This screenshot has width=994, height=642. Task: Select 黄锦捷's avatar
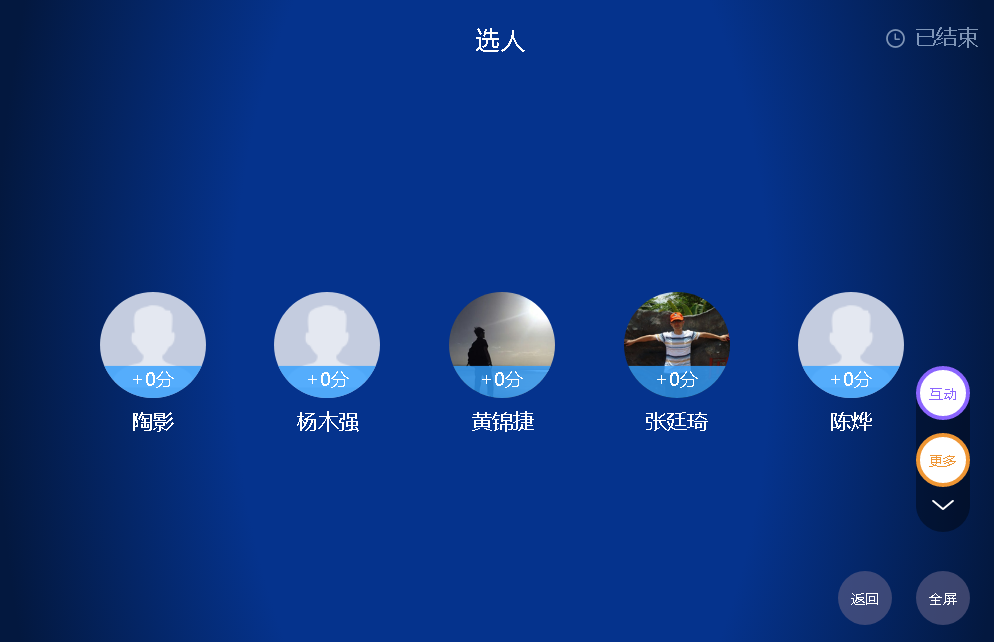click(x=502, y=344)
